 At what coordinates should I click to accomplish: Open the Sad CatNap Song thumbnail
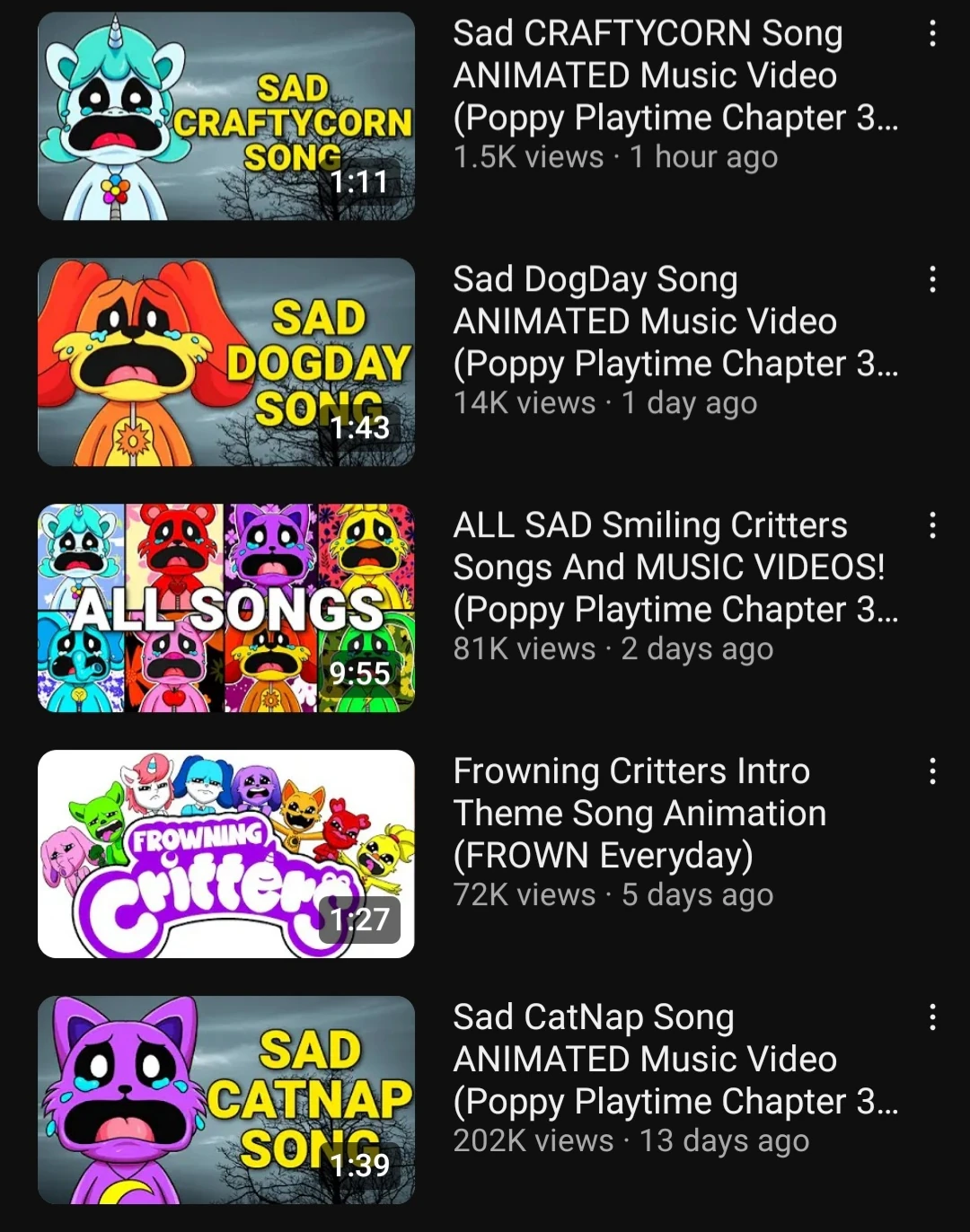pyautogui.click(x=226, y=1099)
